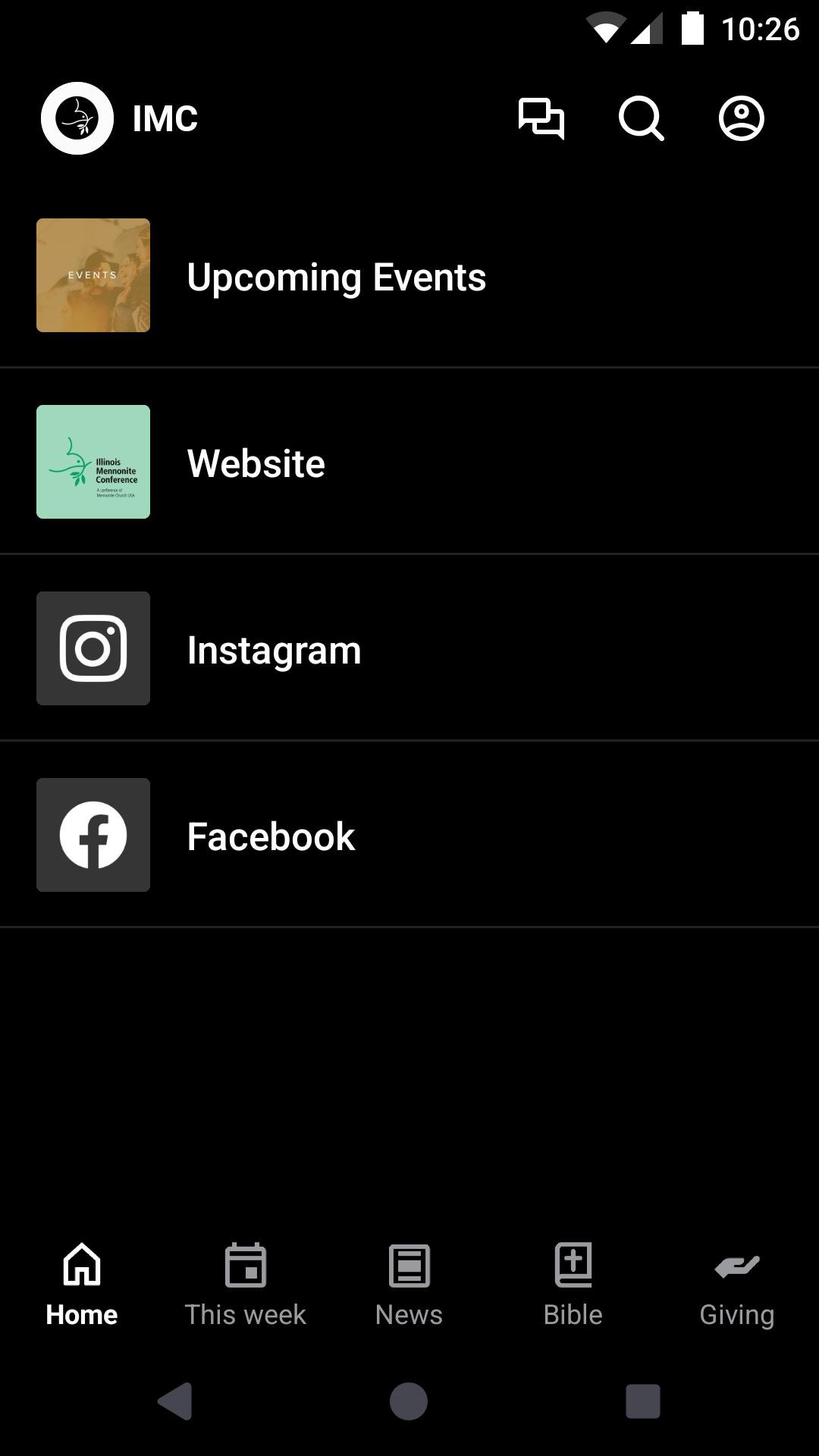This screenshot has width=819, height=1456.
Task: Switch to the News tab
Action: coord(409,1283)
